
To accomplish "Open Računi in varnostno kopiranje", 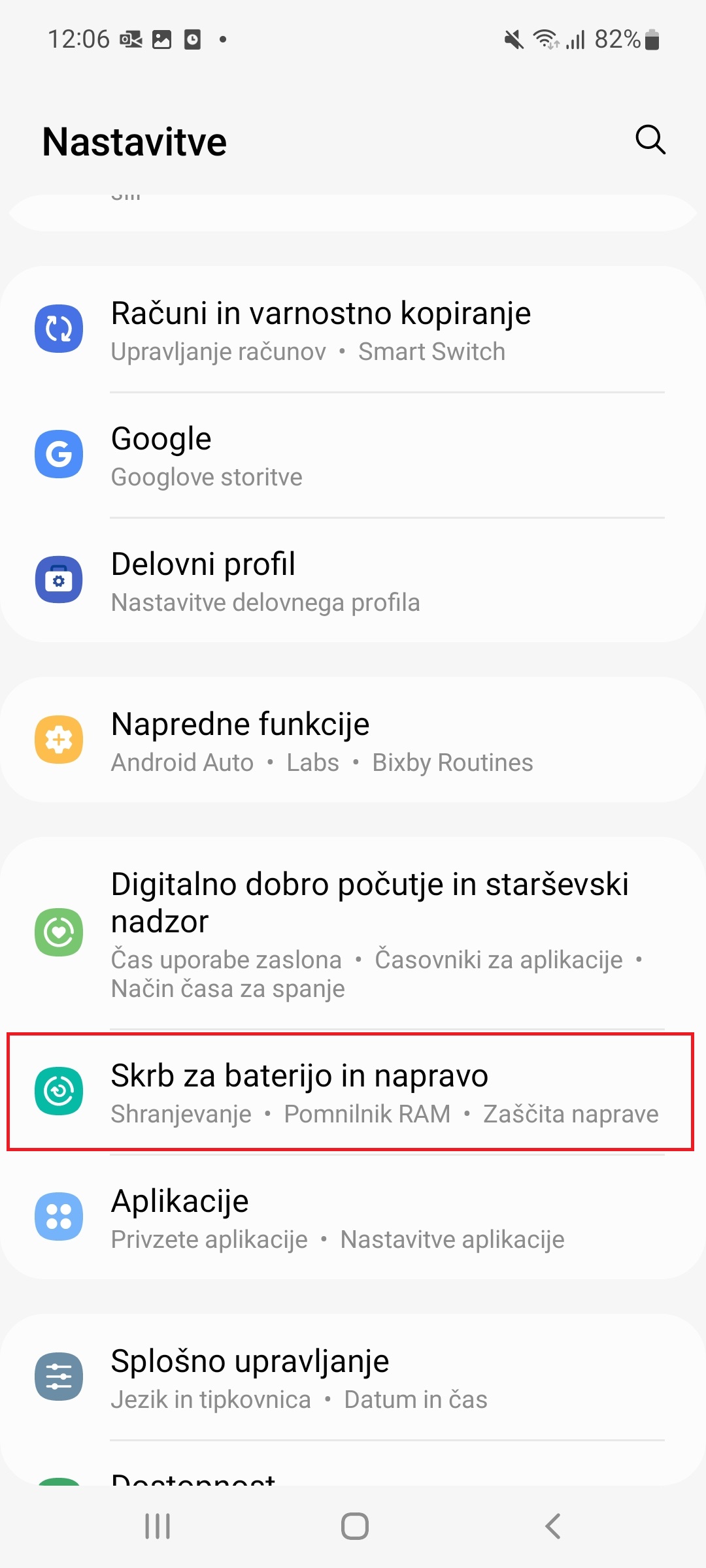I will (353, 330).
